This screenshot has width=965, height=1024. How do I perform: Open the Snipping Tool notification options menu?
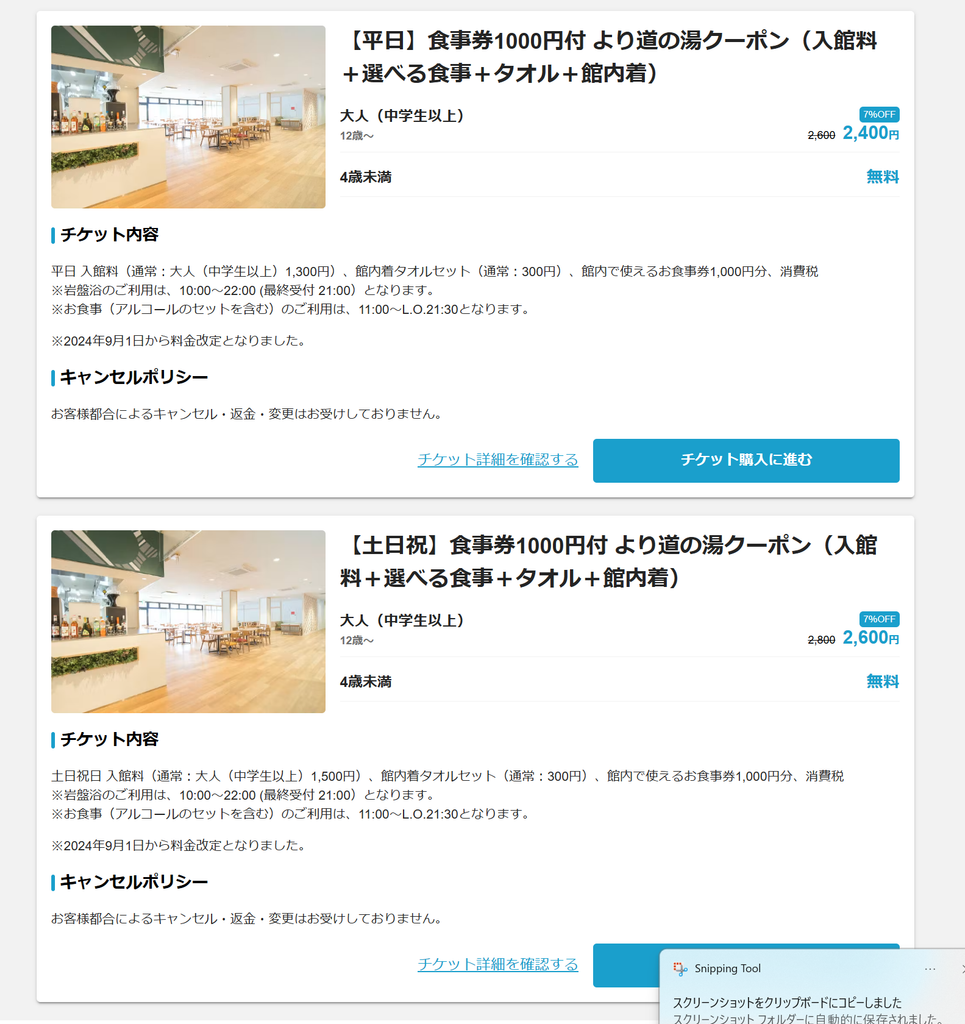(930, 968)
